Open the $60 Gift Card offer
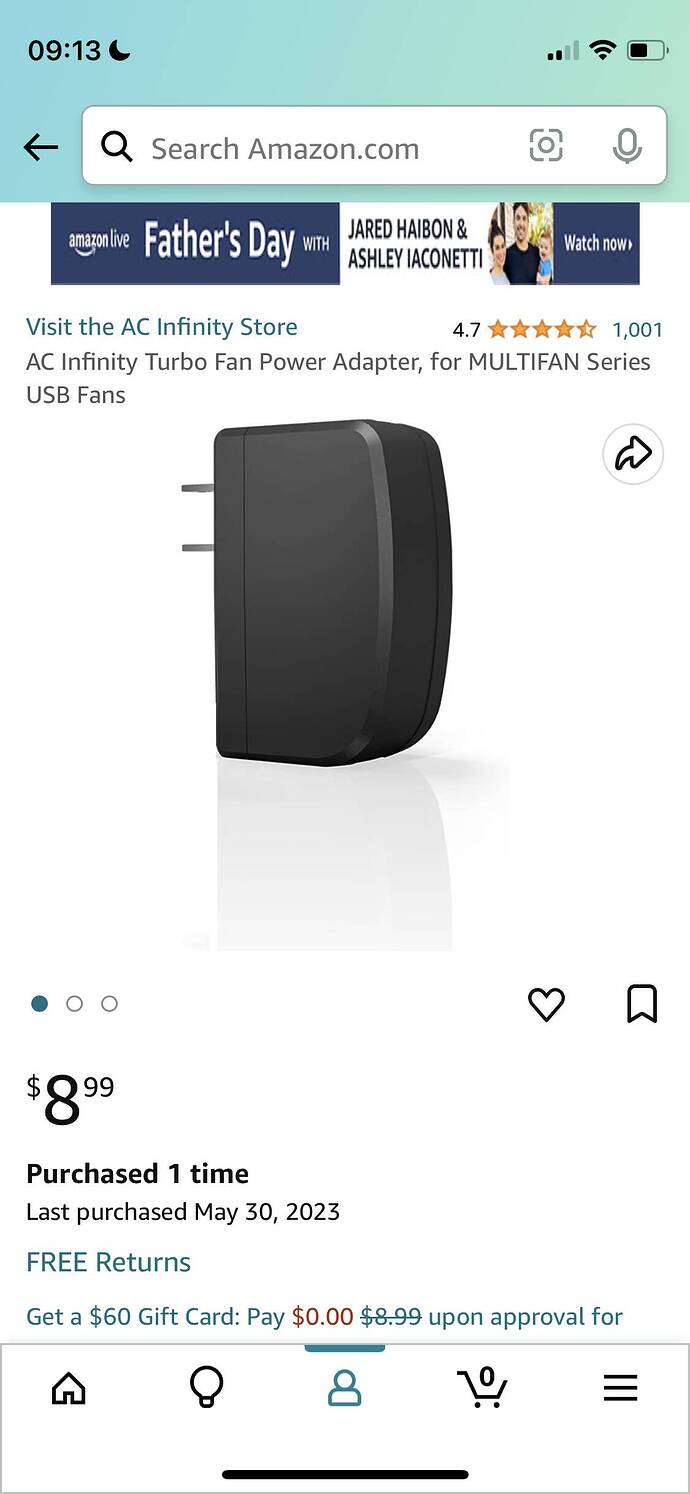Screen dimensions: 690x1494 coord(324,1316)
